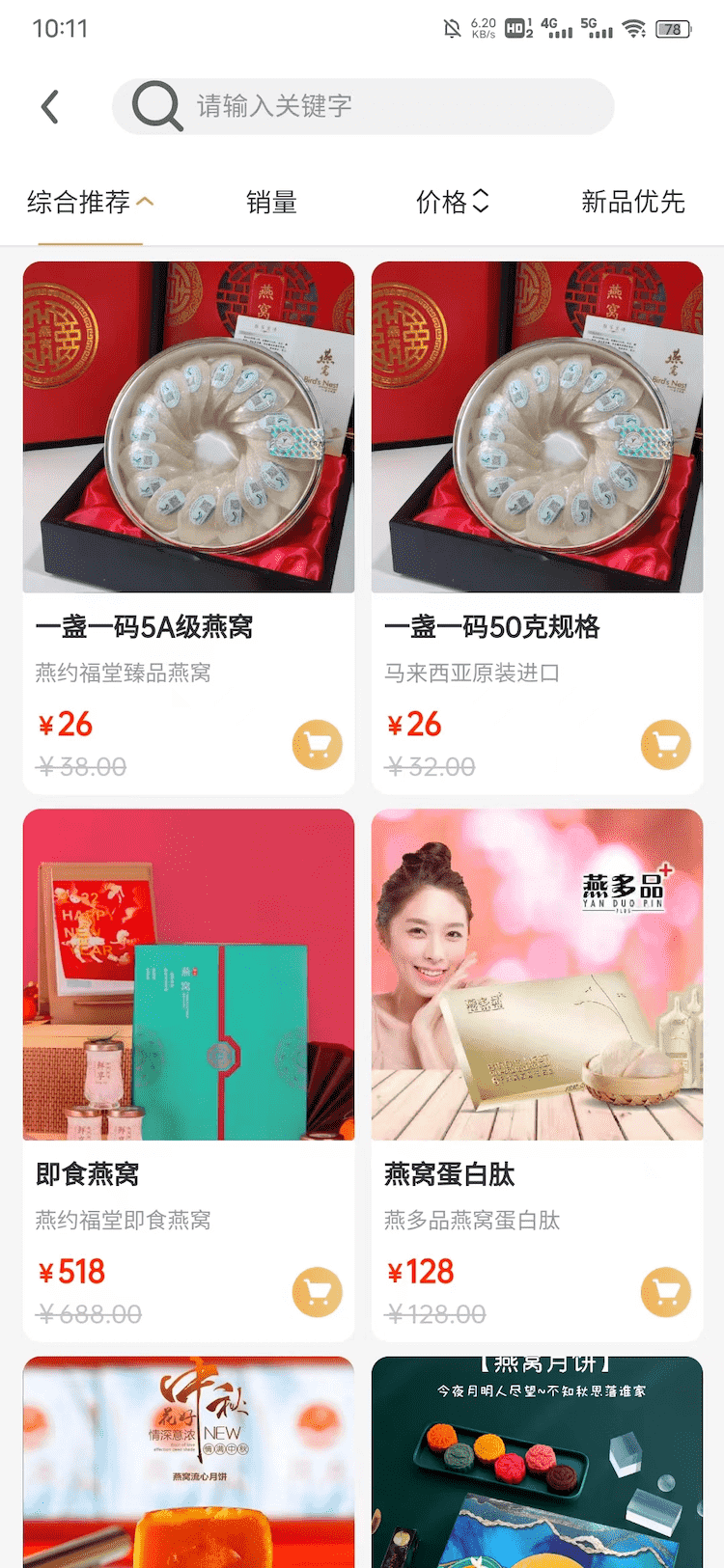Image resolution: width=724 pixels, height=1568 pixels.
Task: Add 燕窝蛋白肽 using its cart icon
Action: pyautogui.click(x=665, y=1292)
